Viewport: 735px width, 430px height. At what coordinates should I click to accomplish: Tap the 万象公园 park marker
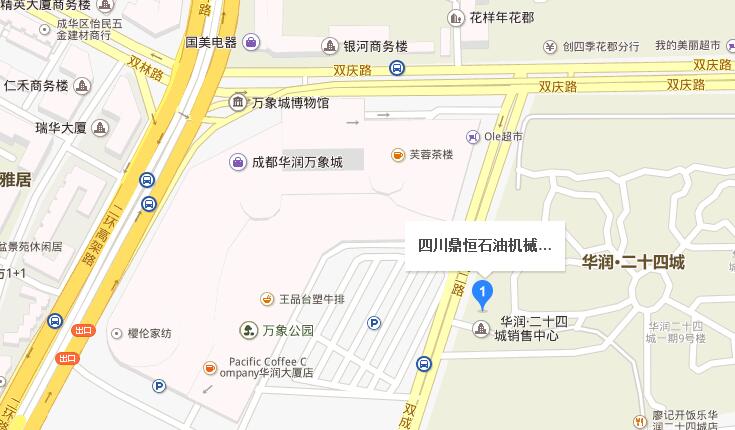coord(247,329)
